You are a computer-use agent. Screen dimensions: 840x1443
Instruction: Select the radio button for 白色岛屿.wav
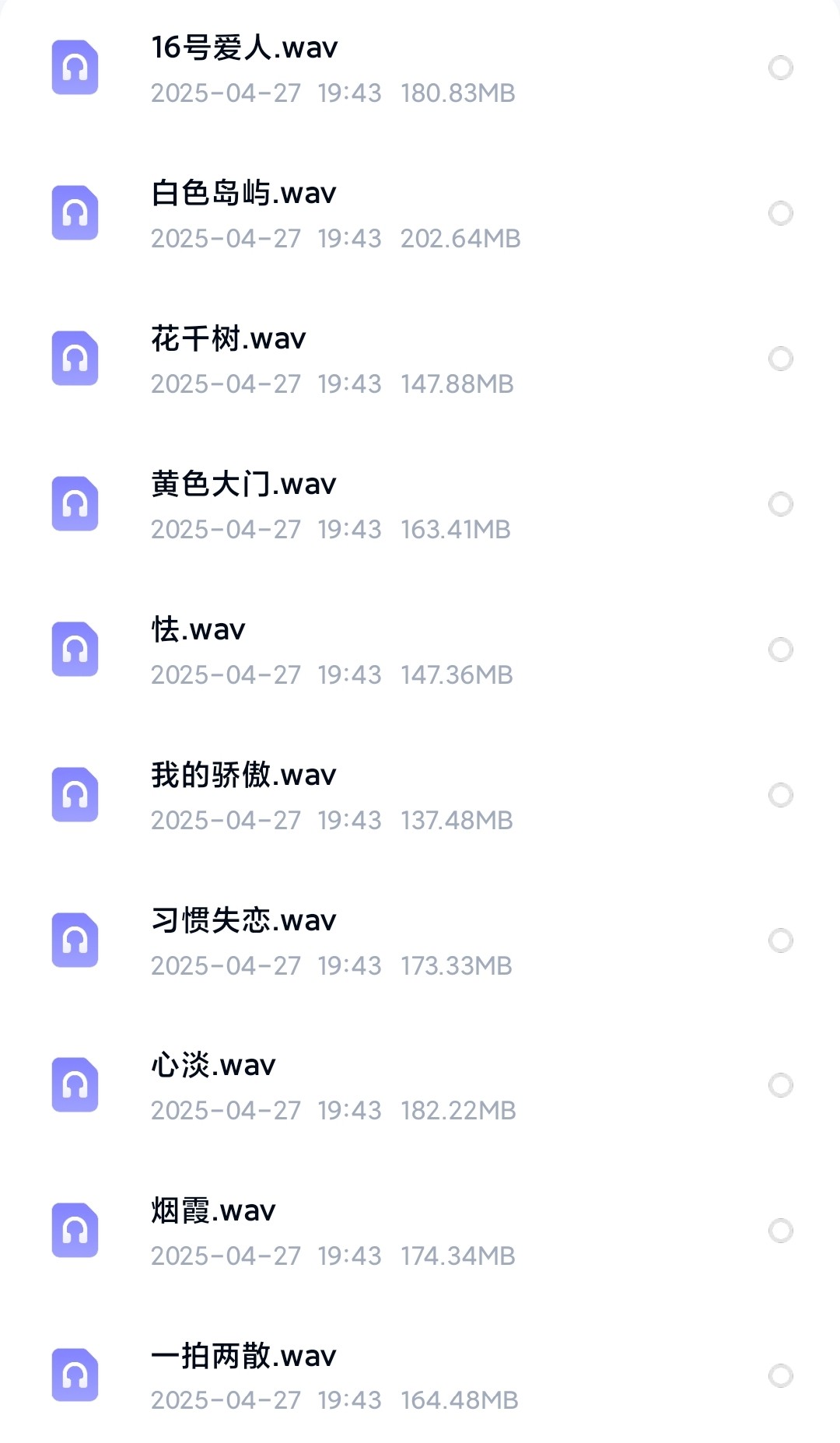point(780,213)
